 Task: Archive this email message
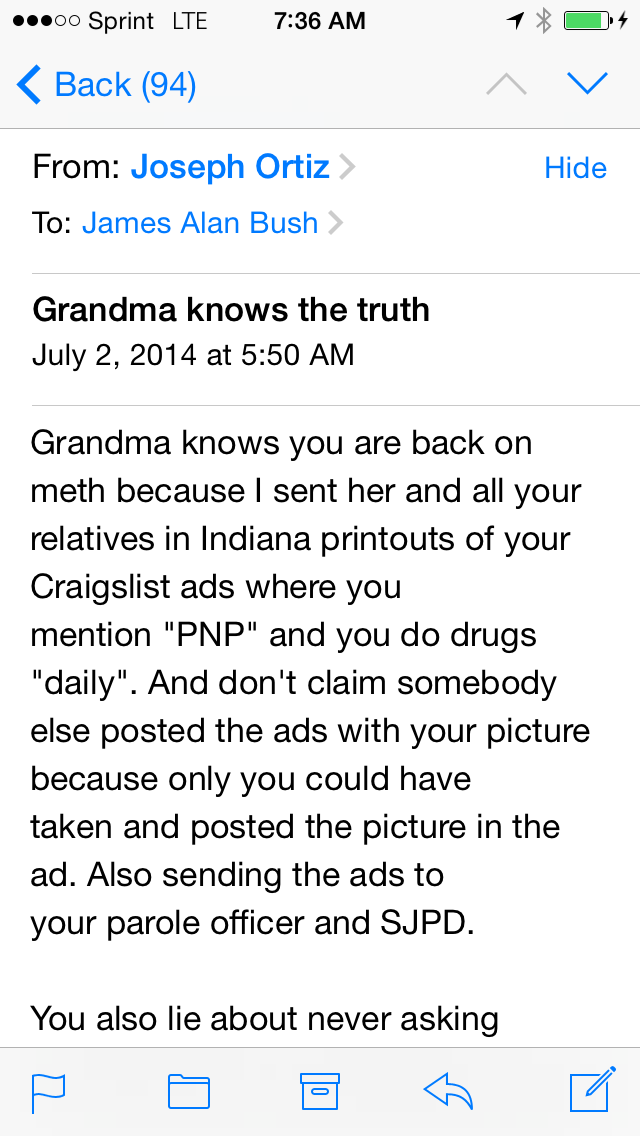pos(320,1091)
